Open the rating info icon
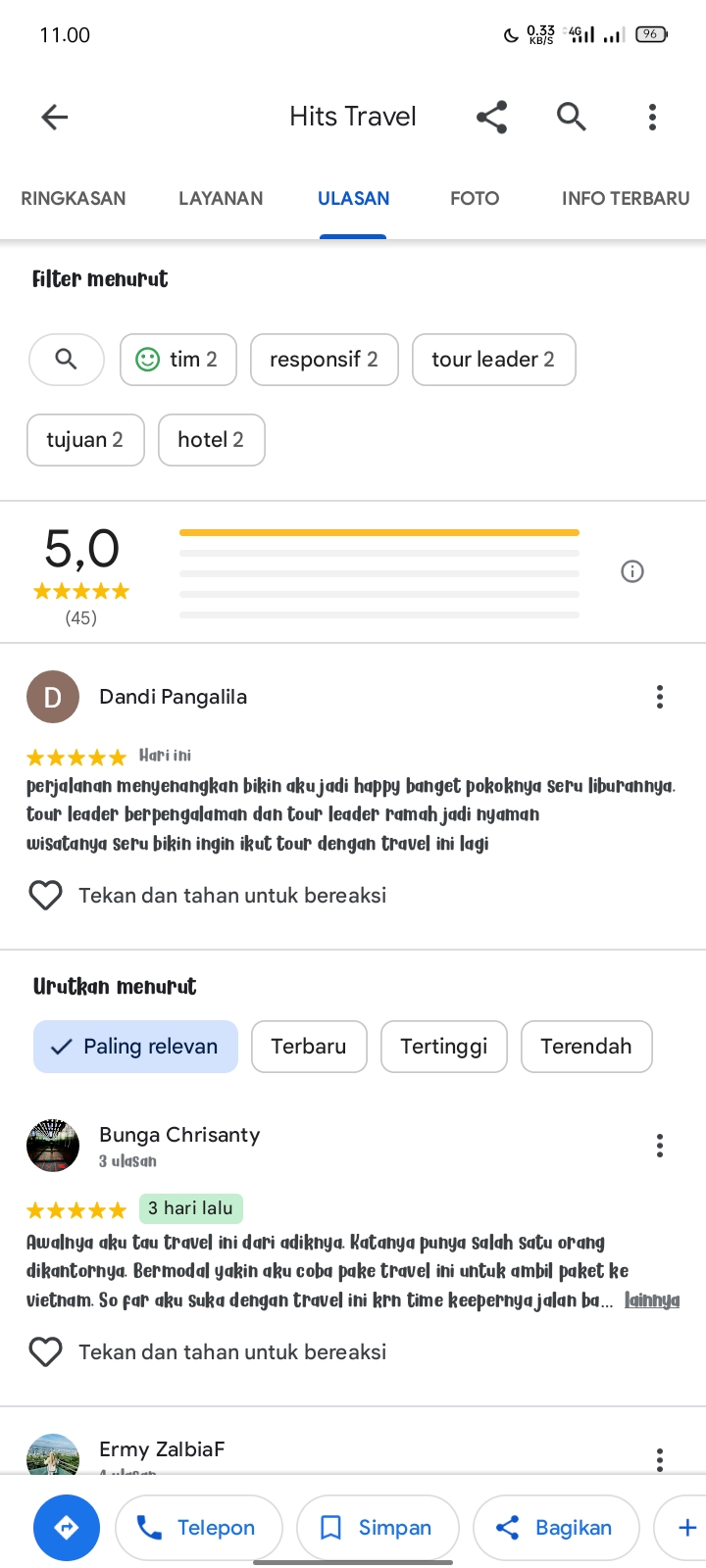706x1568 pixels. [x=632, y=571]
